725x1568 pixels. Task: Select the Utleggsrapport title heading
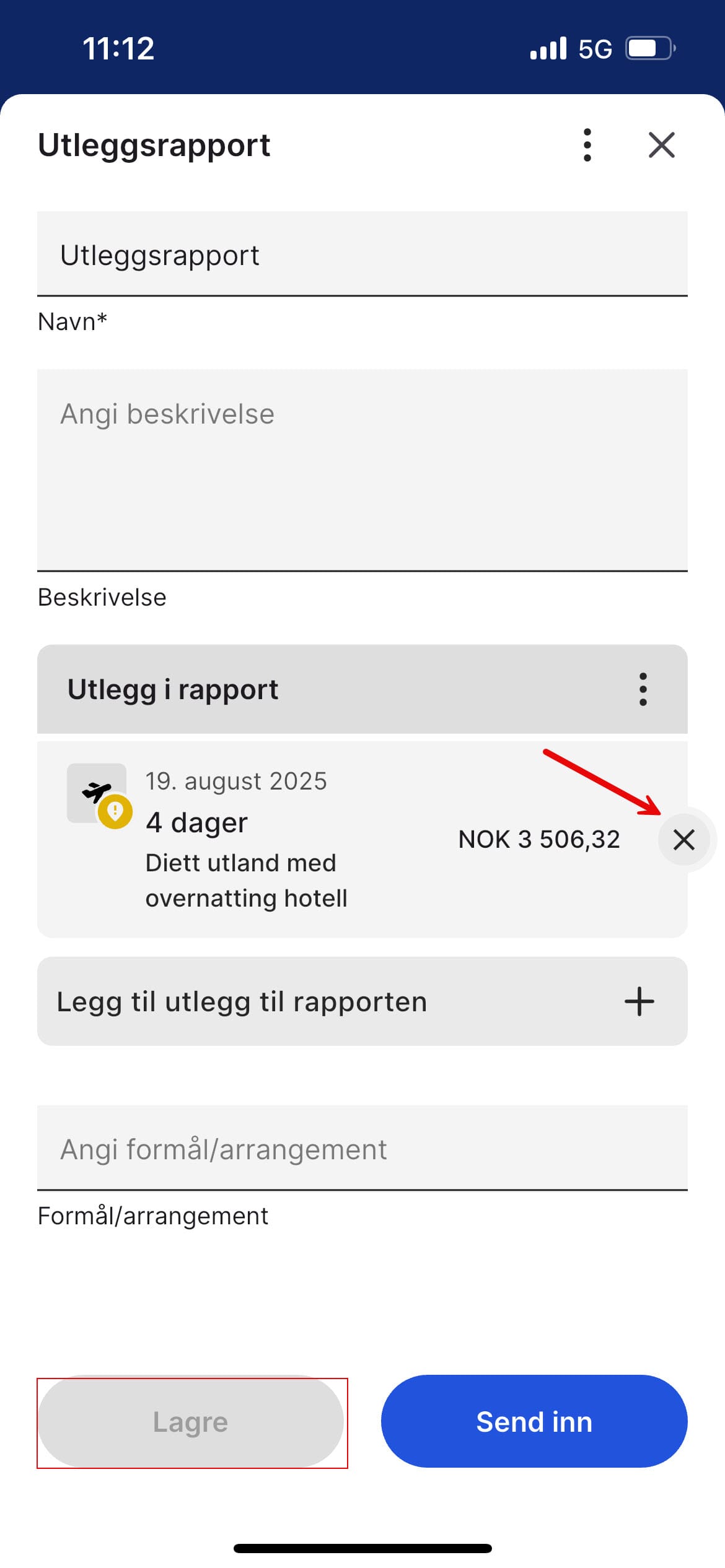point(154,146)
